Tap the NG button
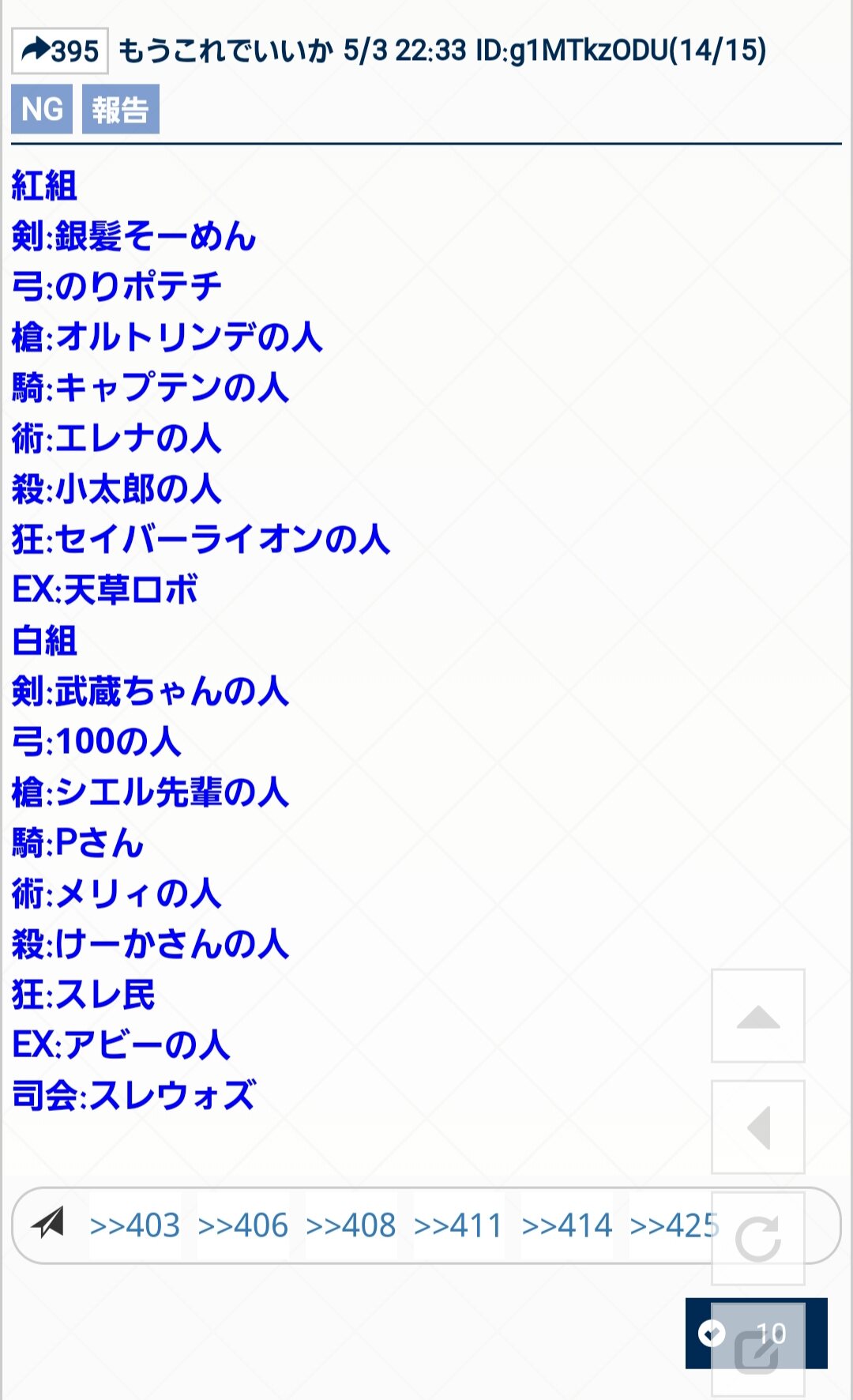This screenshot has height=1400, width=853. coord(42,109)
